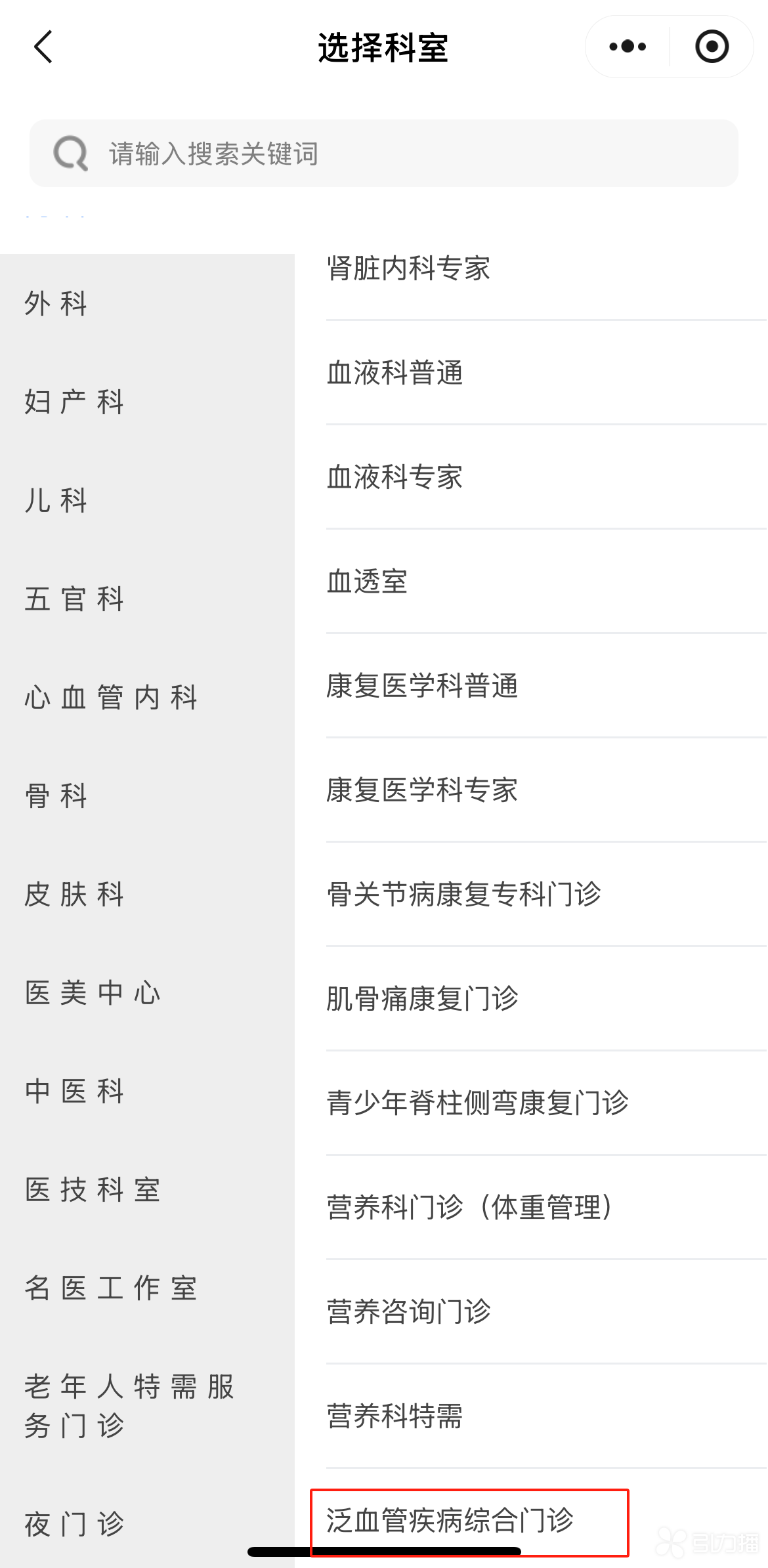Switch to 心血管内科 category
The image size is (768, 1568).
111,698
